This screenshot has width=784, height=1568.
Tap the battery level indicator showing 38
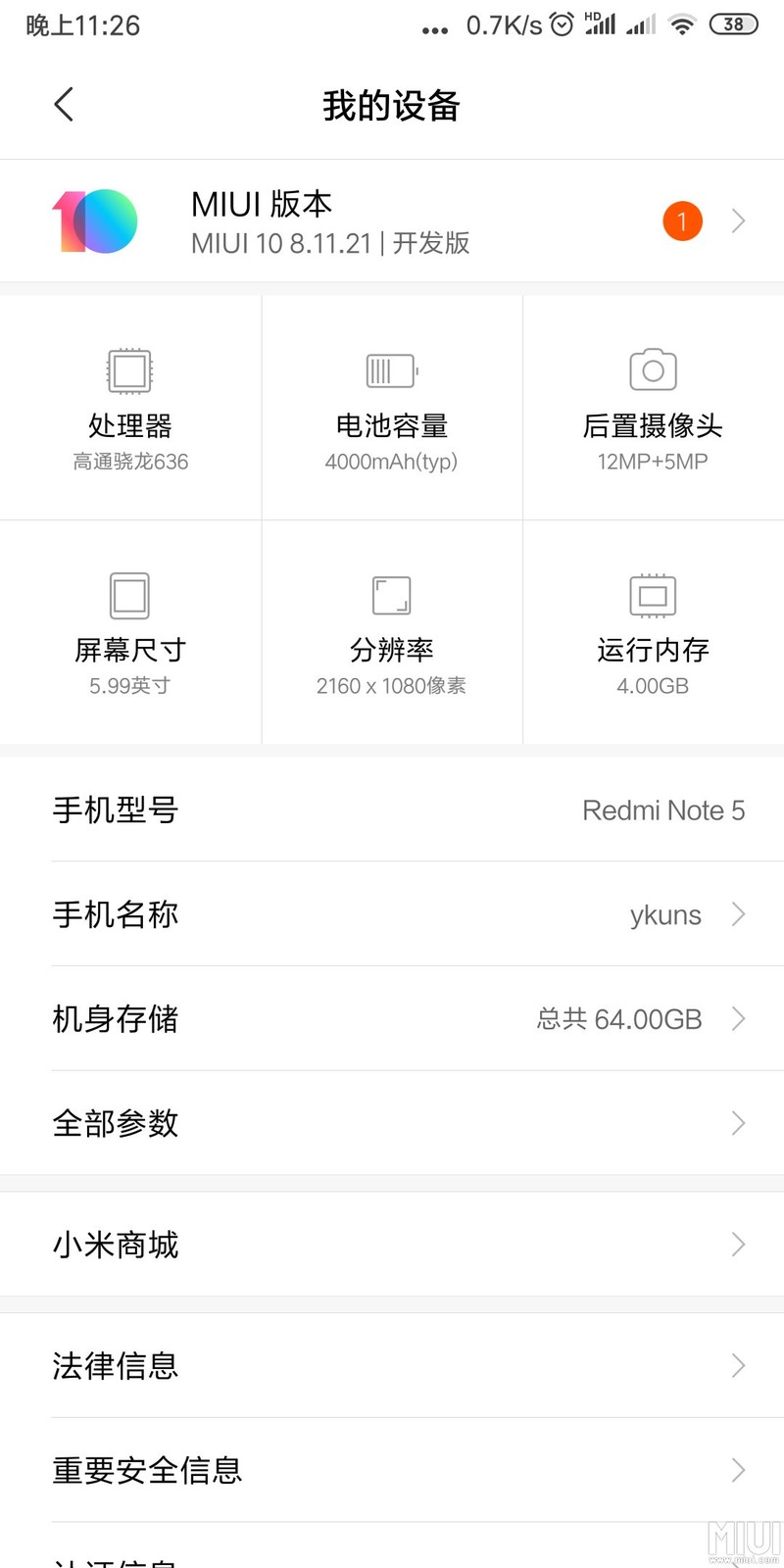pyautogui.click(x=731, y=24)
